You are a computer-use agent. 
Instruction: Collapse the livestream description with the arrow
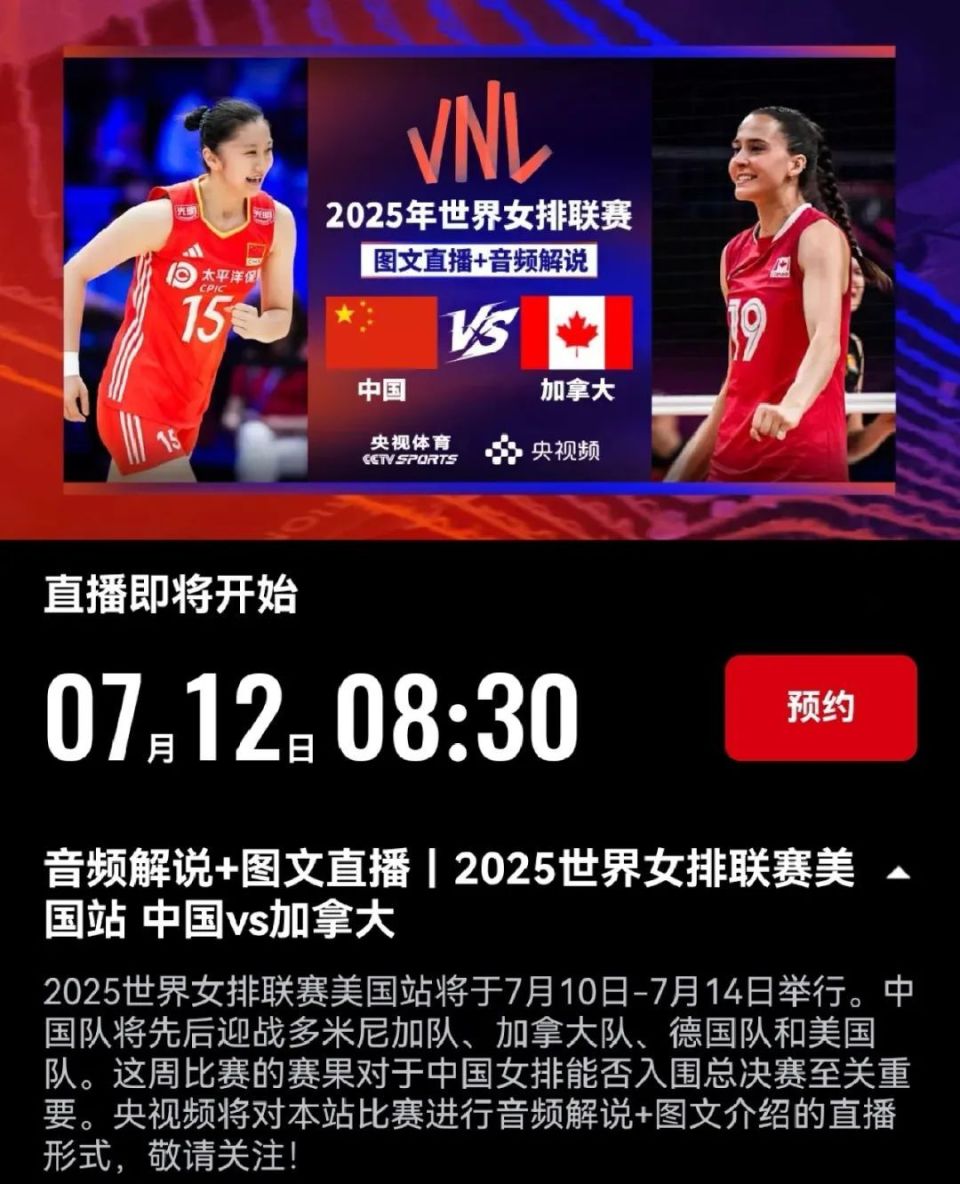(898, 873)
